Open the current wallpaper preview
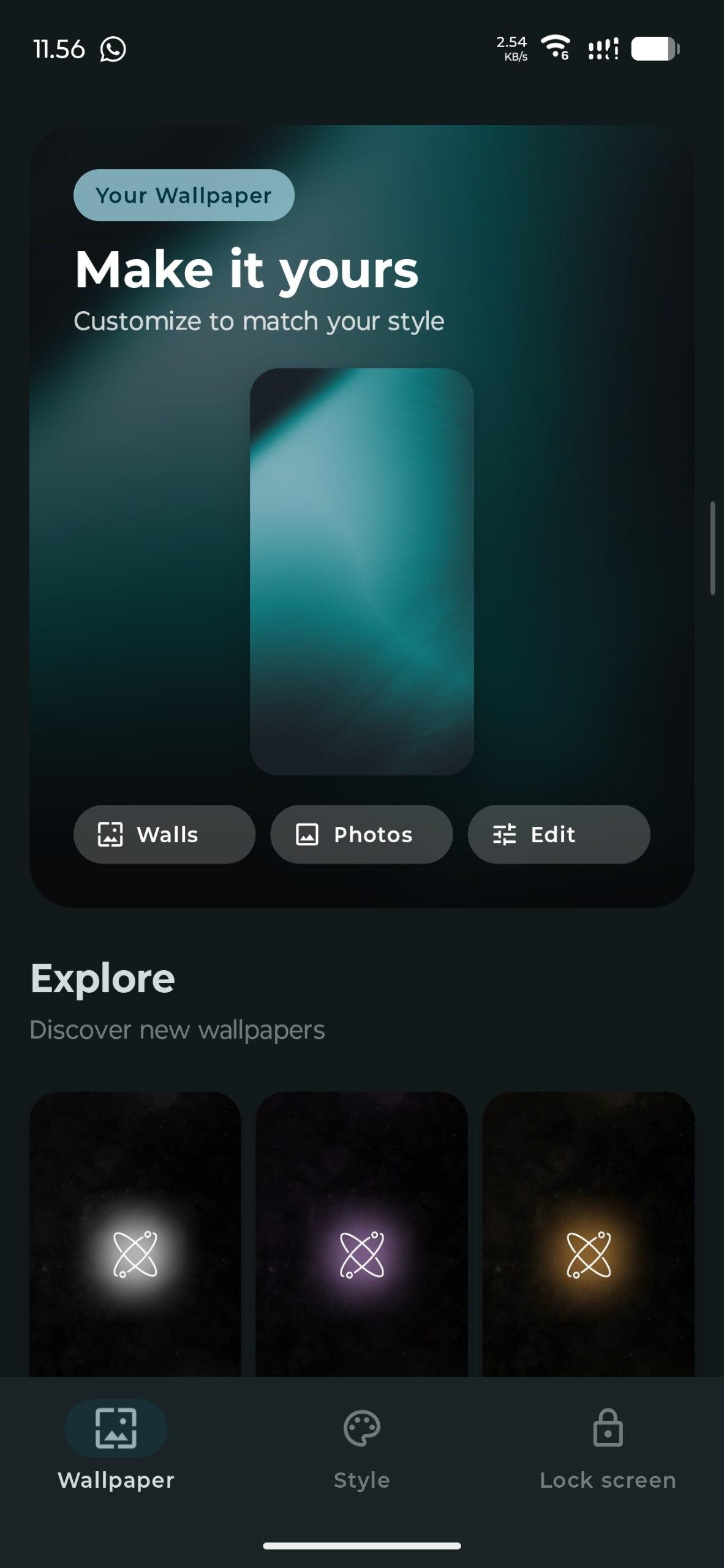 point(361,571)
